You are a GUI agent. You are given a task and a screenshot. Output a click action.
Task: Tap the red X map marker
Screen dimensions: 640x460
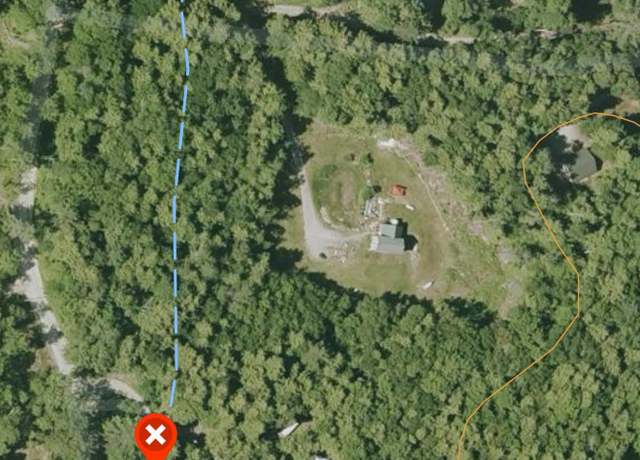(x=155, y=435)
